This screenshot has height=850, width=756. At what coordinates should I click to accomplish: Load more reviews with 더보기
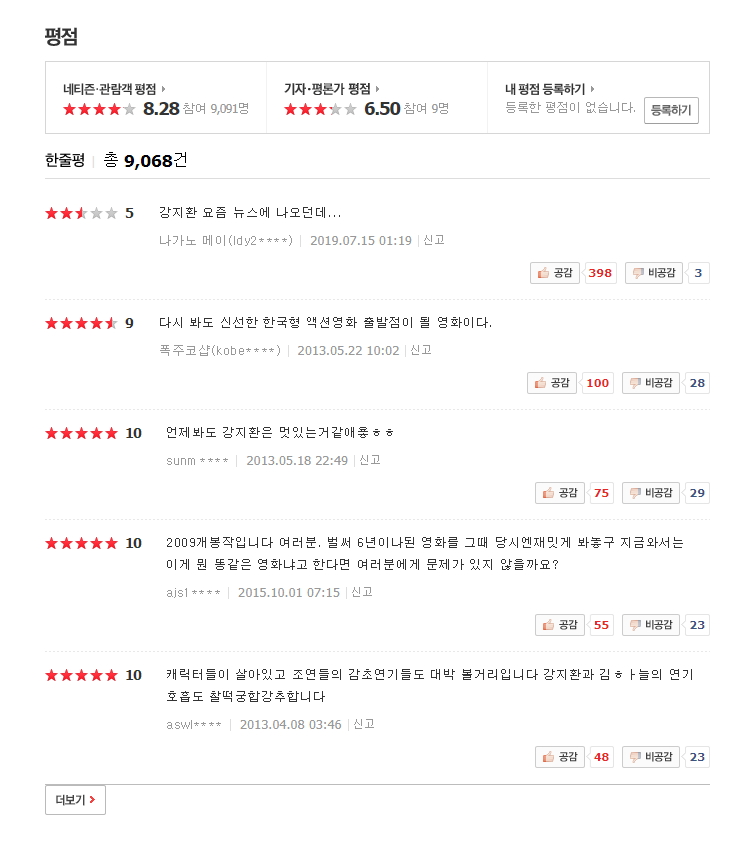(x=75, y=800)
